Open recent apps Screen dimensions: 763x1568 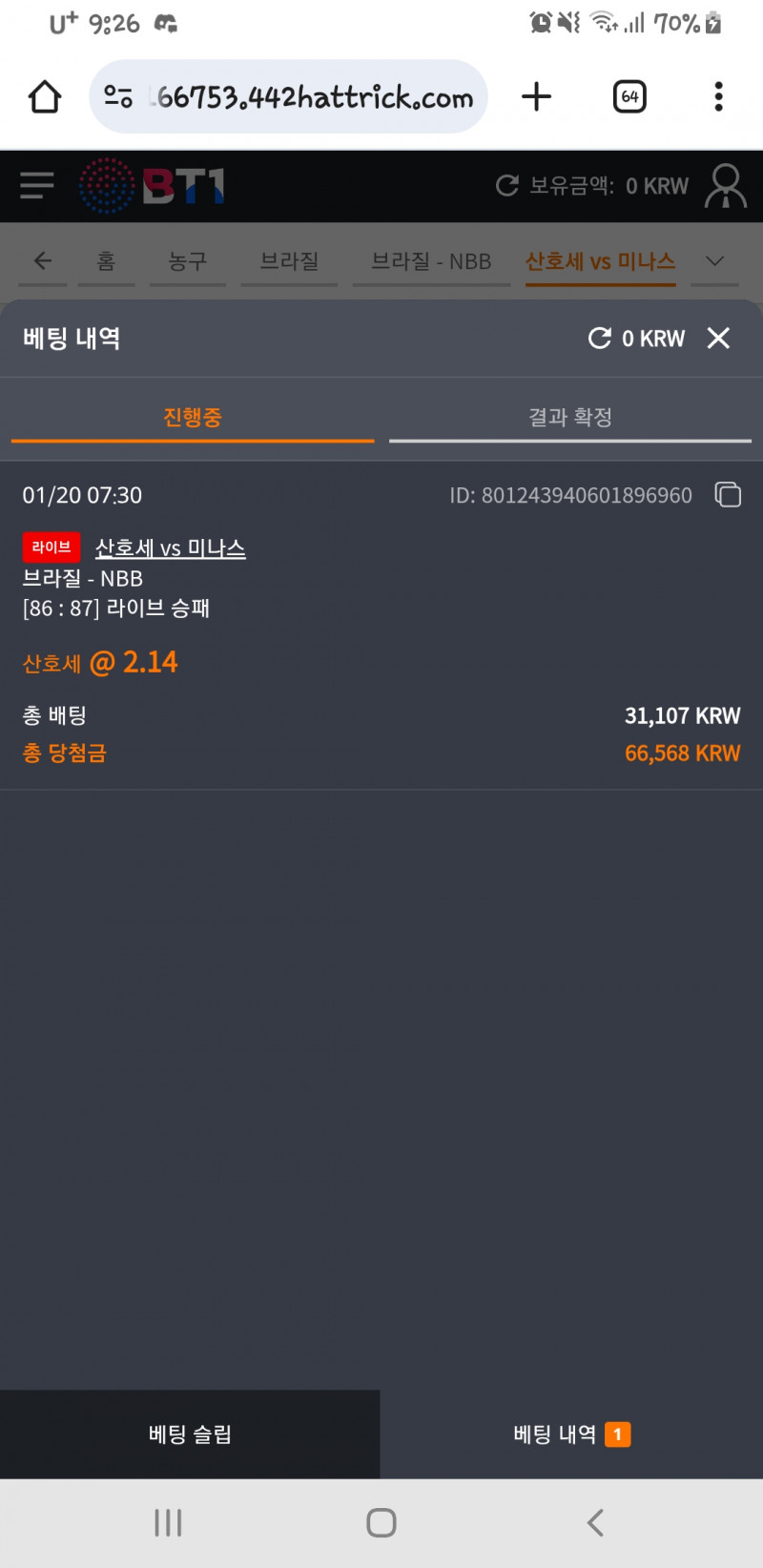(168, 1522)
